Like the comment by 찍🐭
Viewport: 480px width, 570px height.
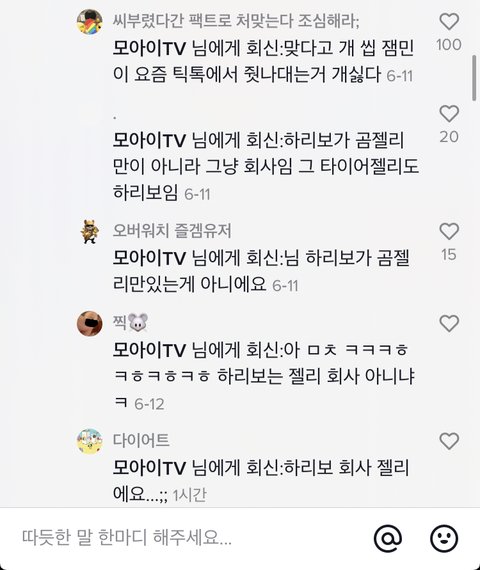click(449, 323)
